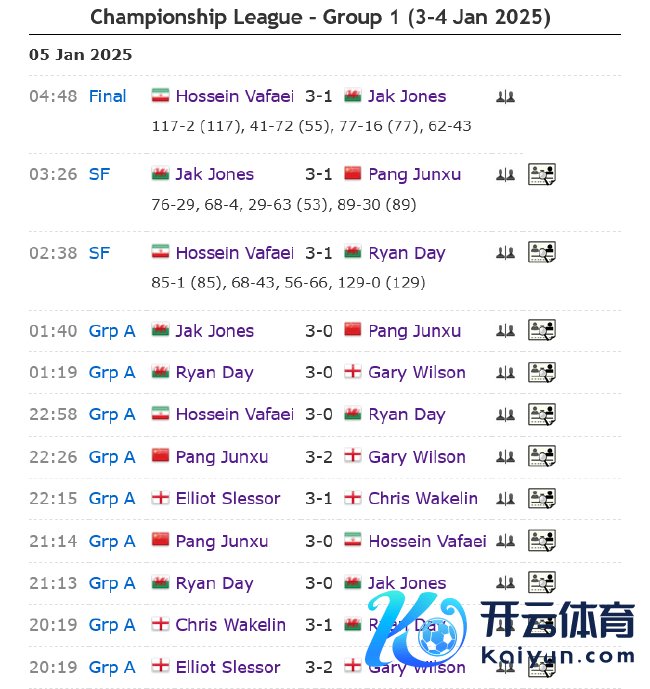View head-to-head for Vafaei vs Jak Jones final

click(x=505, y=96)
